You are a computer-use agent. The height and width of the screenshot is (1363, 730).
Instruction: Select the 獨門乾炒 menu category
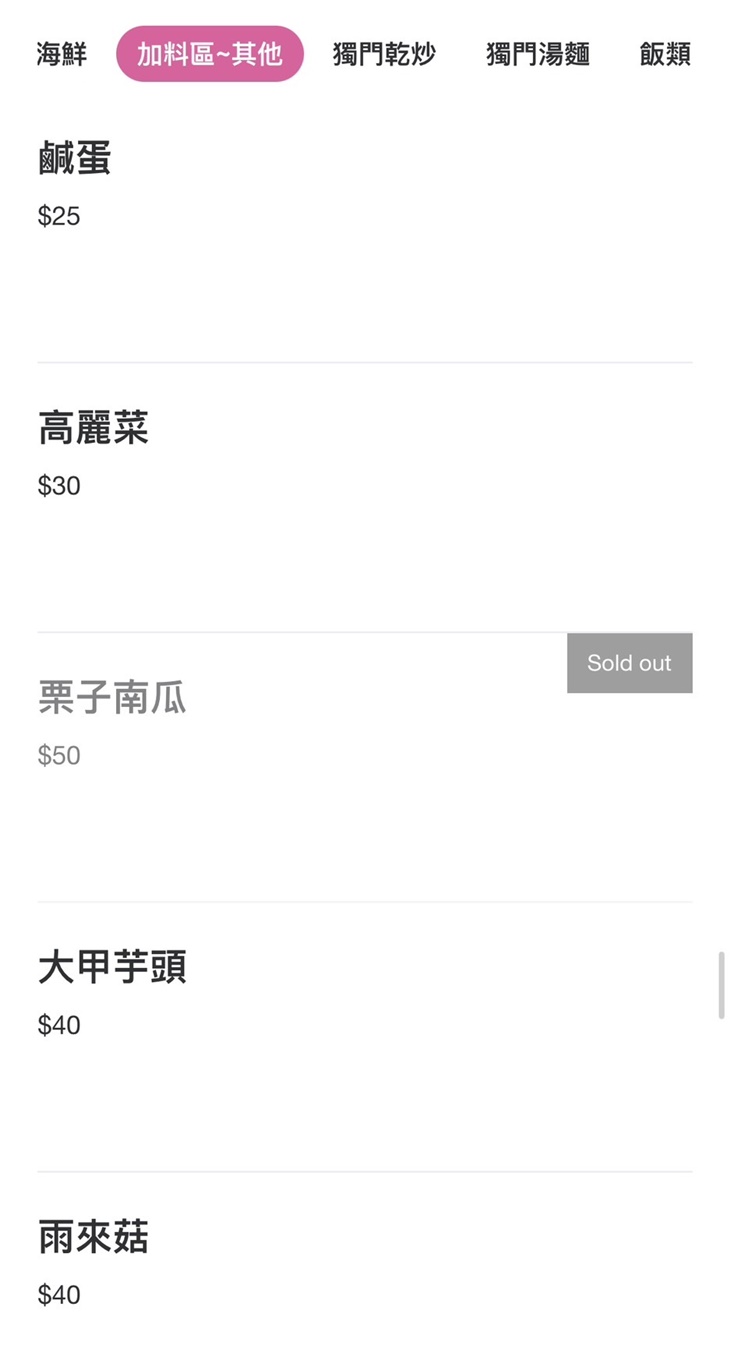pos(383,54)
